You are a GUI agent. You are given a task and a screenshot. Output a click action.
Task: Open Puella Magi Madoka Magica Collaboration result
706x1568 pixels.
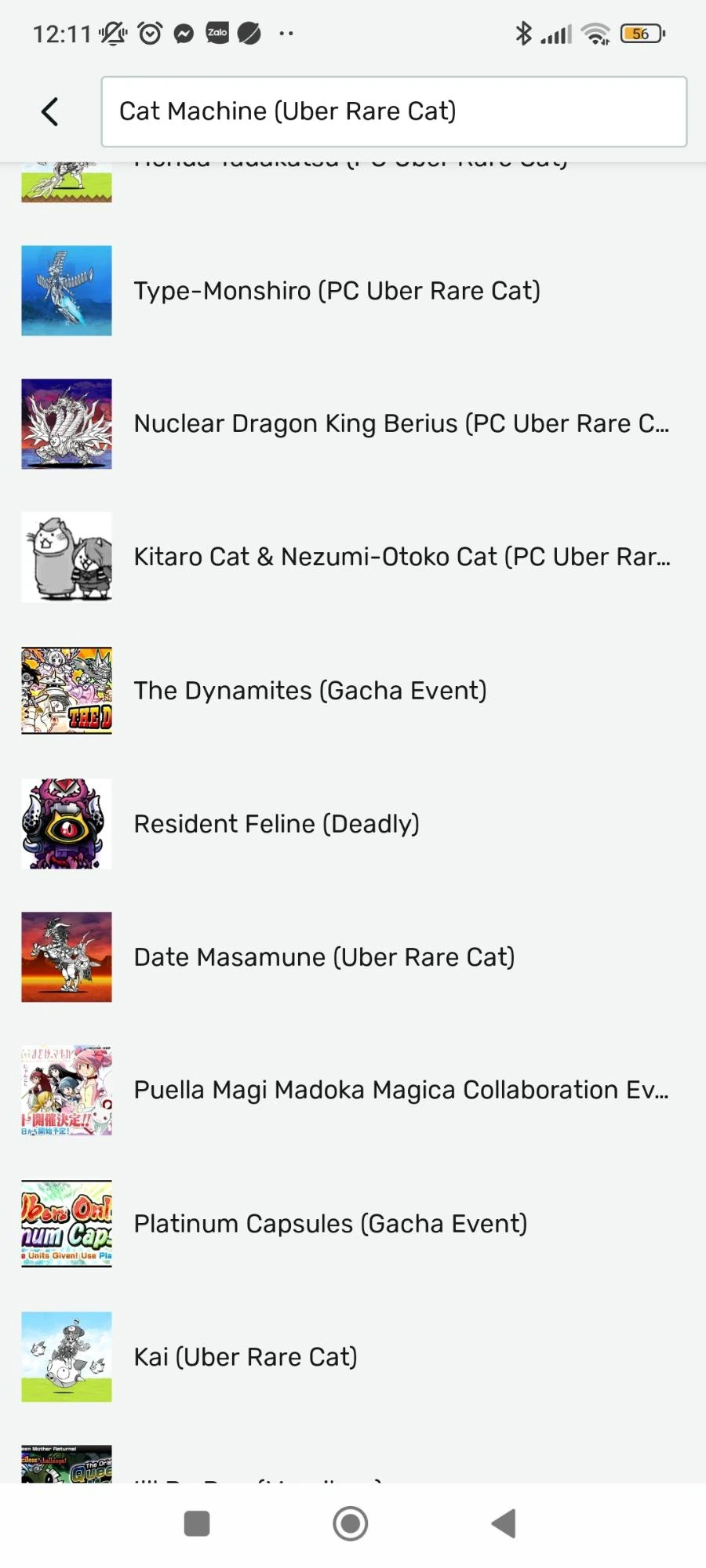(x=400, y=1091)
